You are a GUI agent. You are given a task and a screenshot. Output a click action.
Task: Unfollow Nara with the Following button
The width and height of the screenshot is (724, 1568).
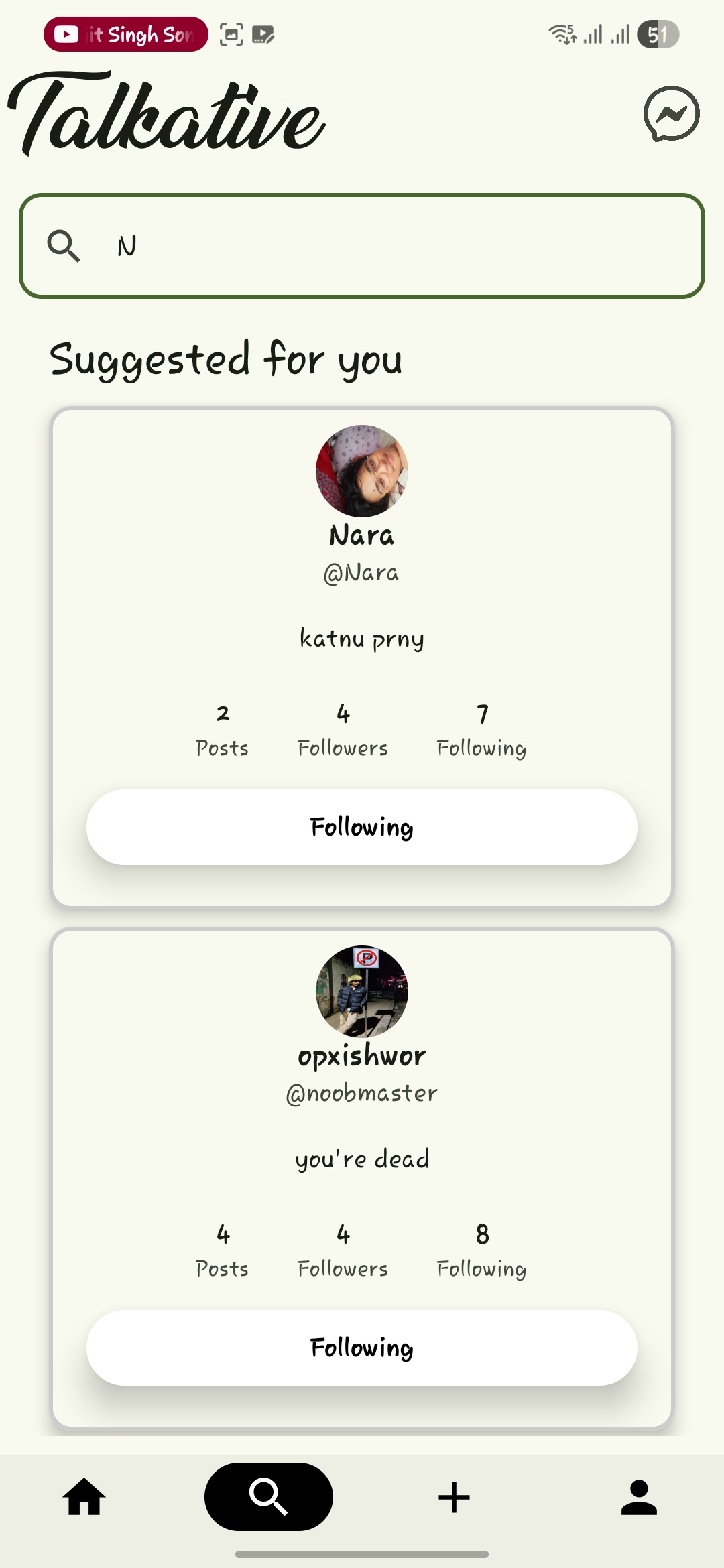(x=362, y=827)
